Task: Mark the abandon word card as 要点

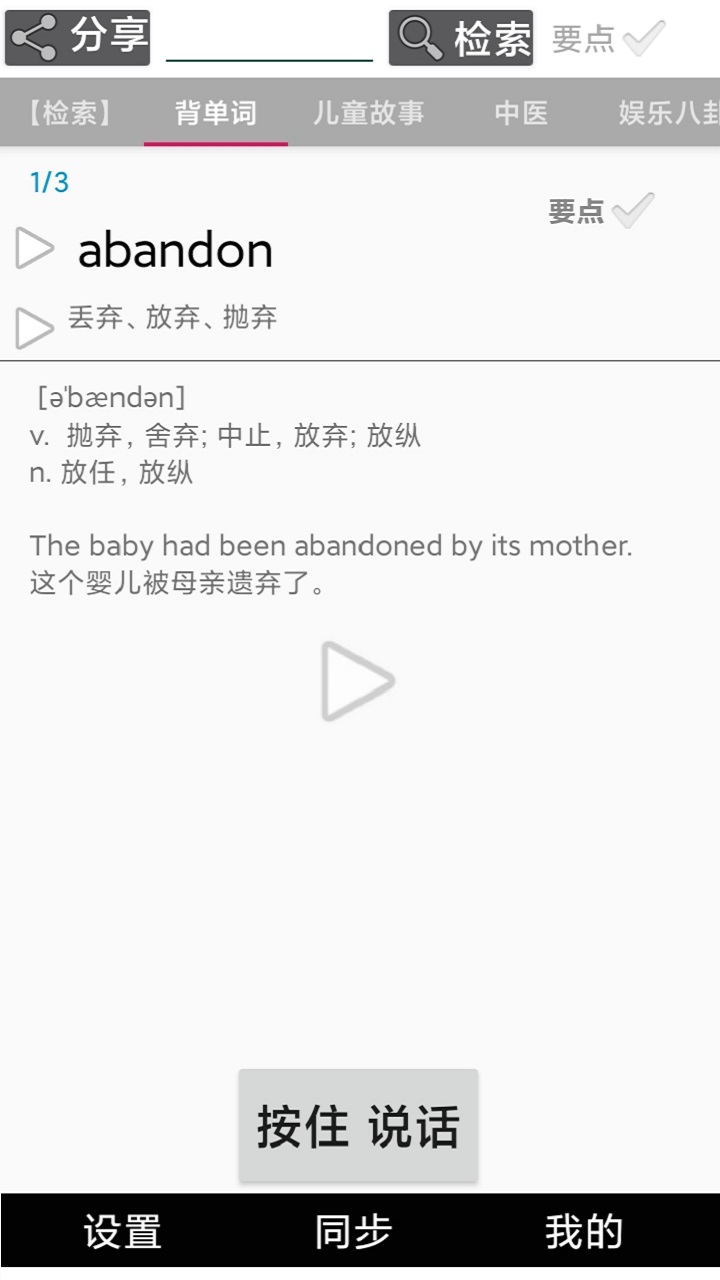Action: (601, 211)
